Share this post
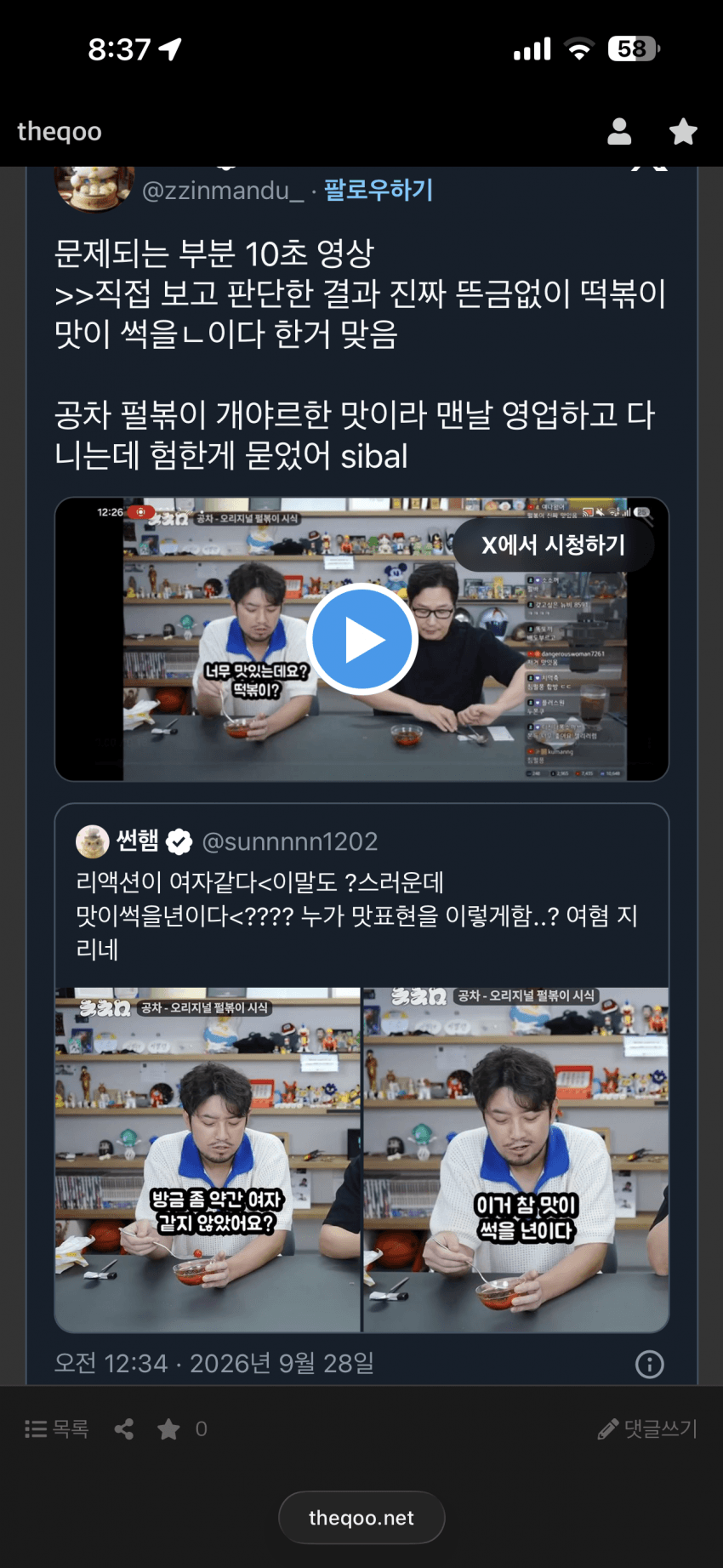The width and height of the screenshot is (723, 1568). [x=124, y=1428]
